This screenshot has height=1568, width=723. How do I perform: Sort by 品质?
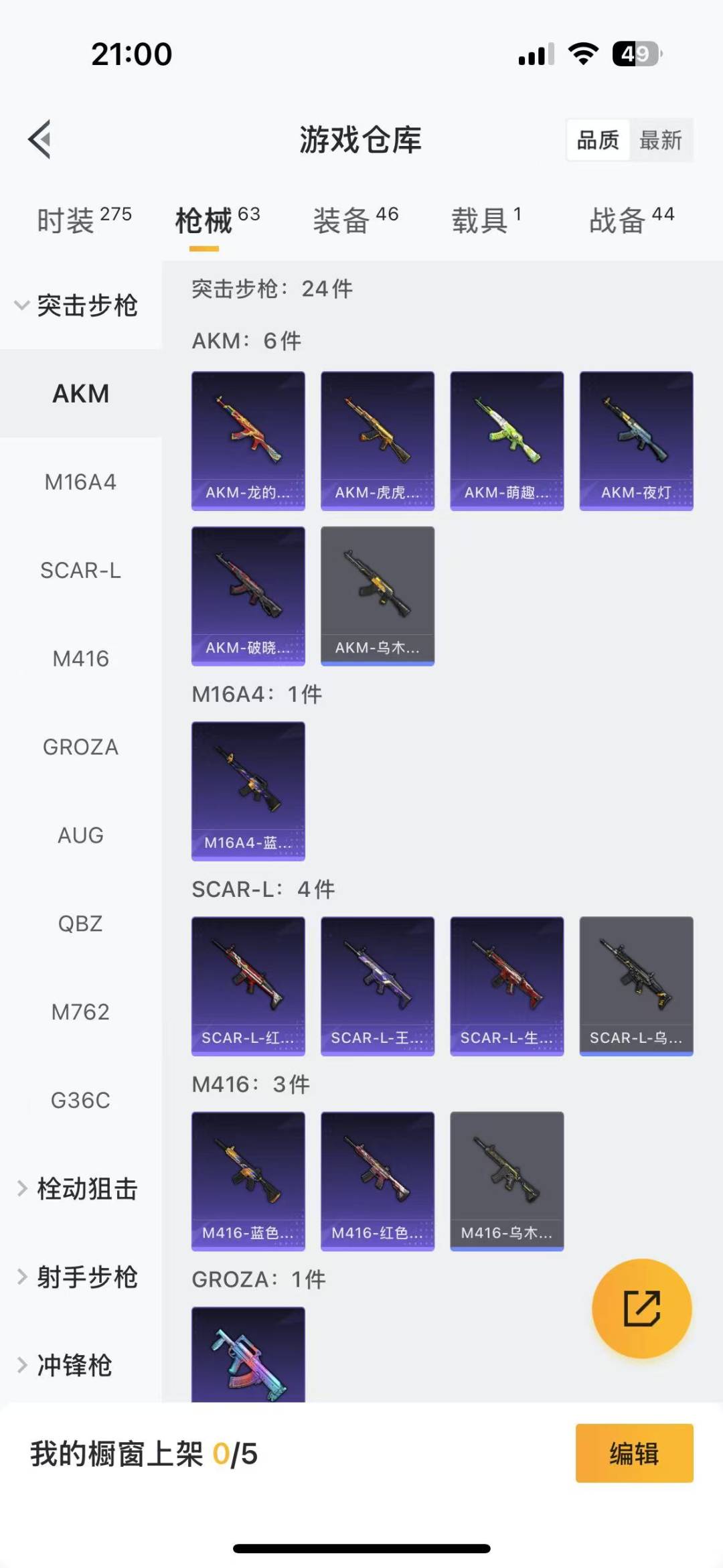coord(598,140)
